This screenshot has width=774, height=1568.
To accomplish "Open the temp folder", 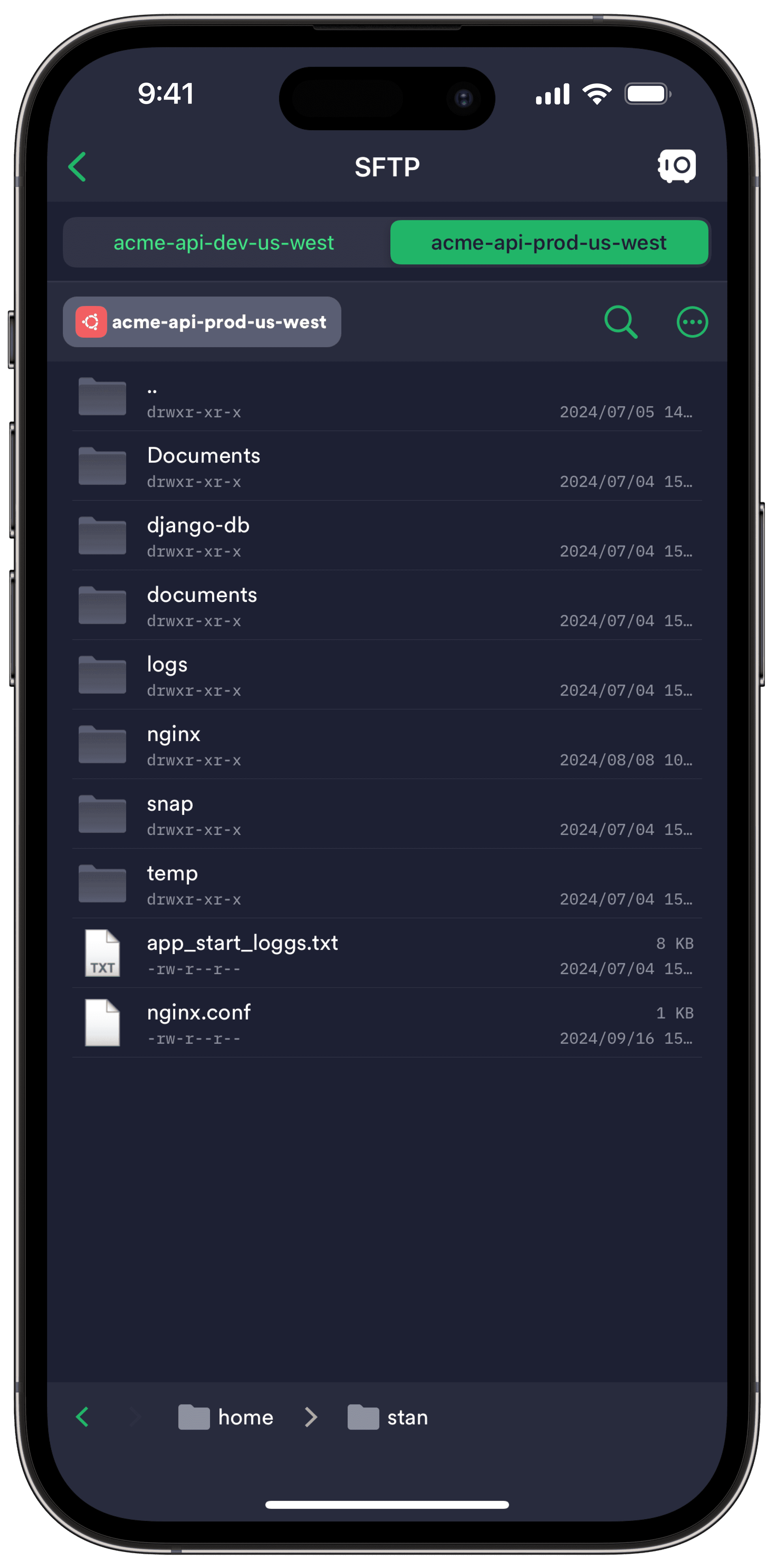I will (x=387, y=884).
